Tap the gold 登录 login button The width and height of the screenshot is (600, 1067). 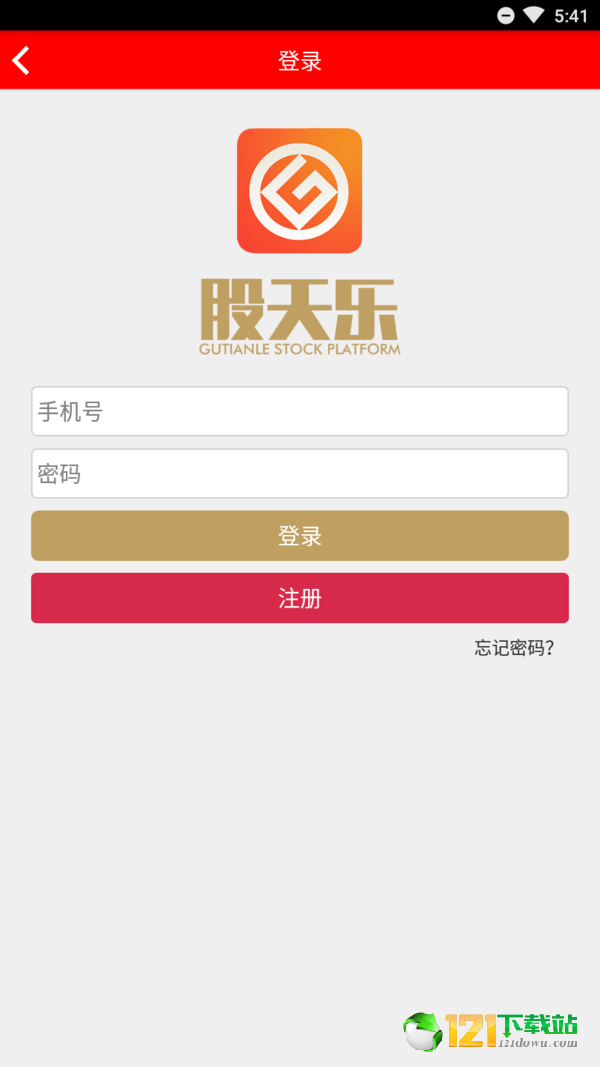(300, 536)
